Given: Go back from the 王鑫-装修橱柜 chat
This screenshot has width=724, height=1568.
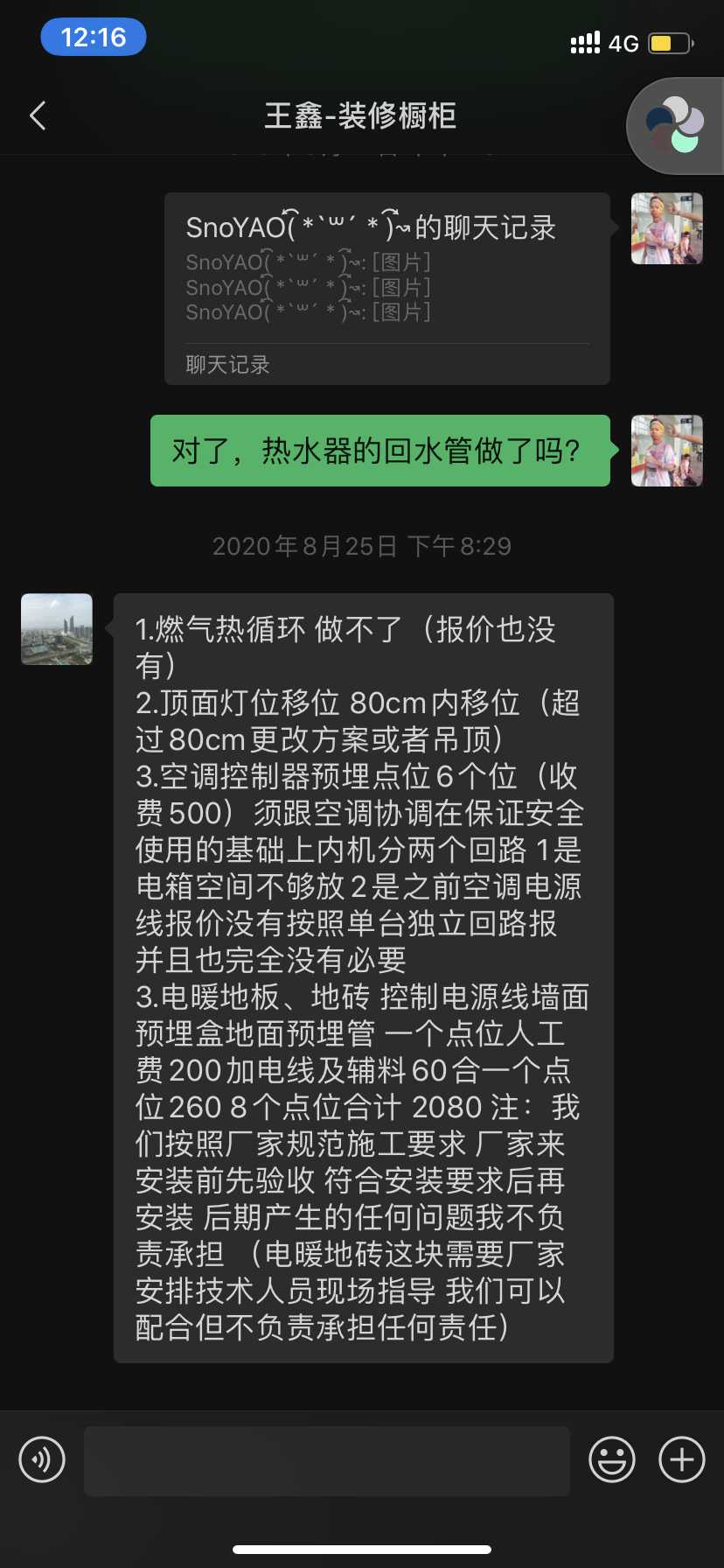Looking at the screenshot, I should [x=38, y=115].
